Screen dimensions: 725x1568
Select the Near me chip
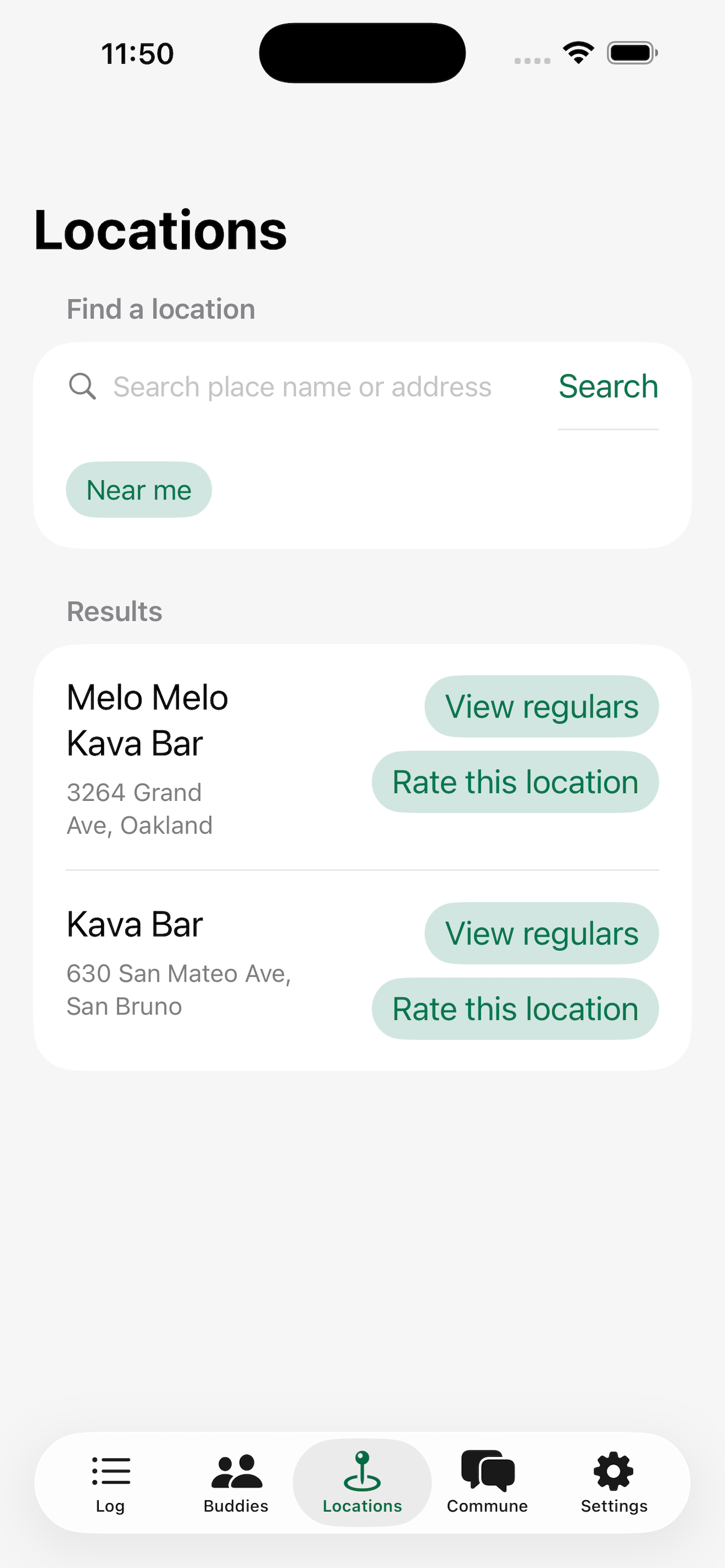coord(139,490)
